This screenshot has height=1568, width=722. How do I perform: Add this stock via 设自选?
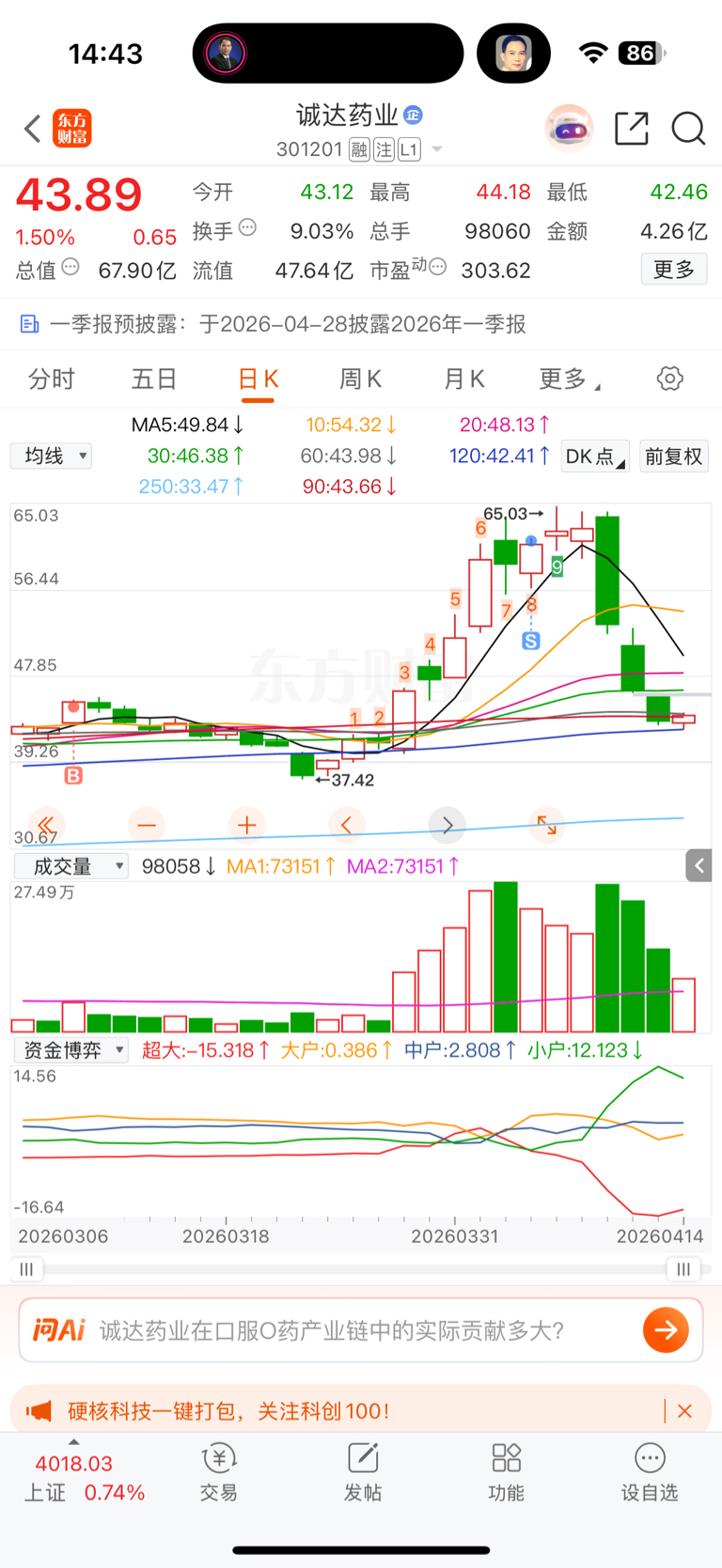click(650, 1472)
